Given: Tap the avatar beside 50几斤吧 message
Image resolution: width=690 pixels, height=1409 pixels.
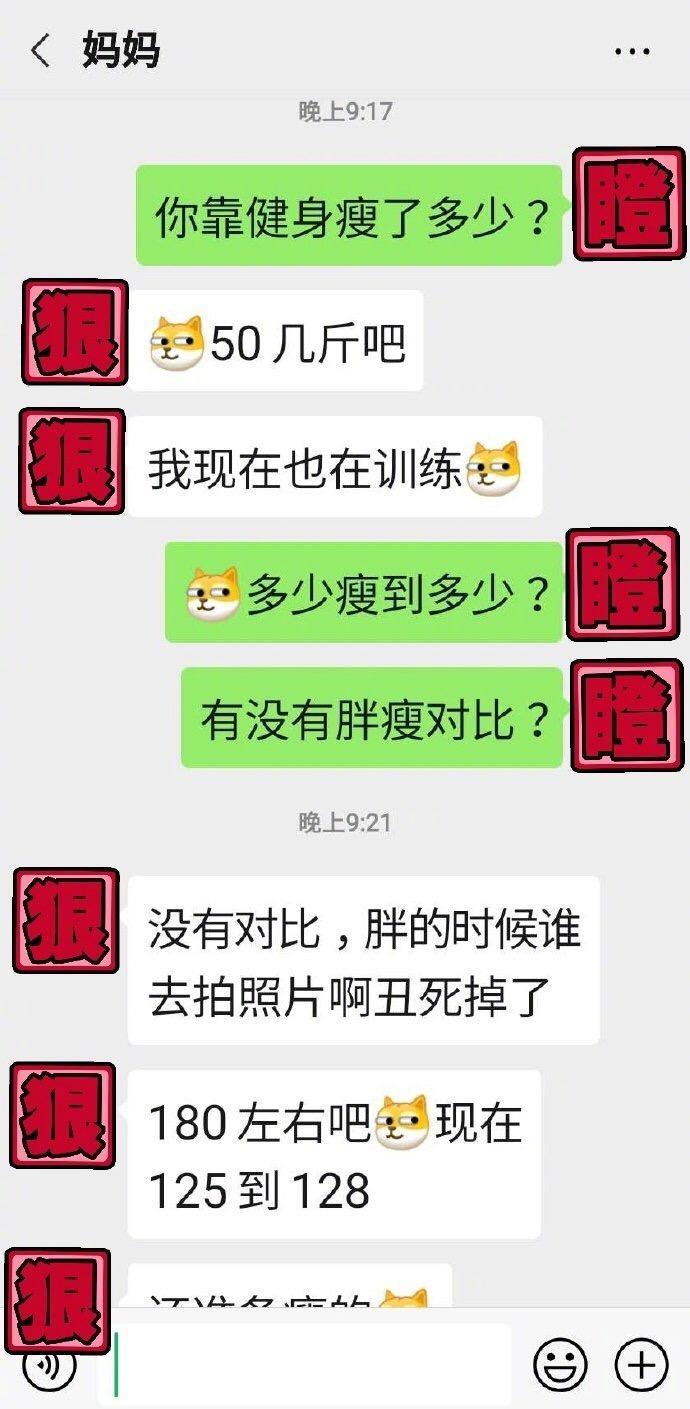Looking at the screenshot, I should (76, 333).
